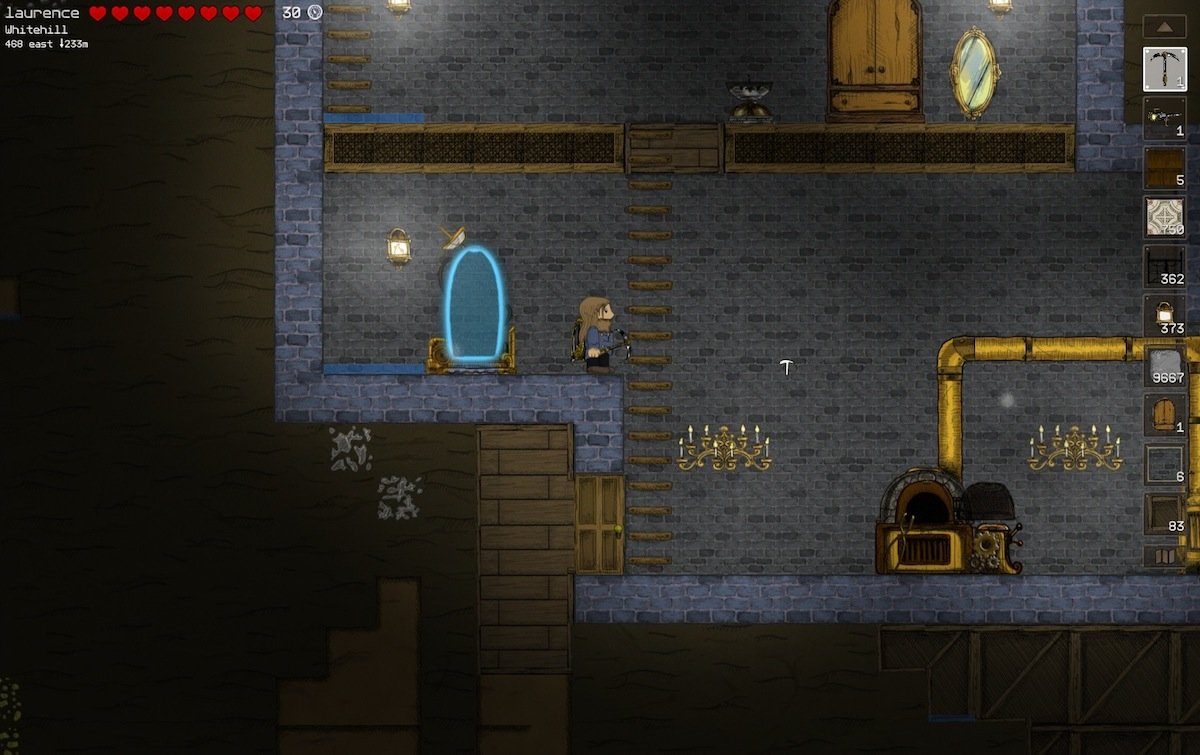Select the inventory slot showing 362
The image size is (1200, 755).
[1164, 267]
